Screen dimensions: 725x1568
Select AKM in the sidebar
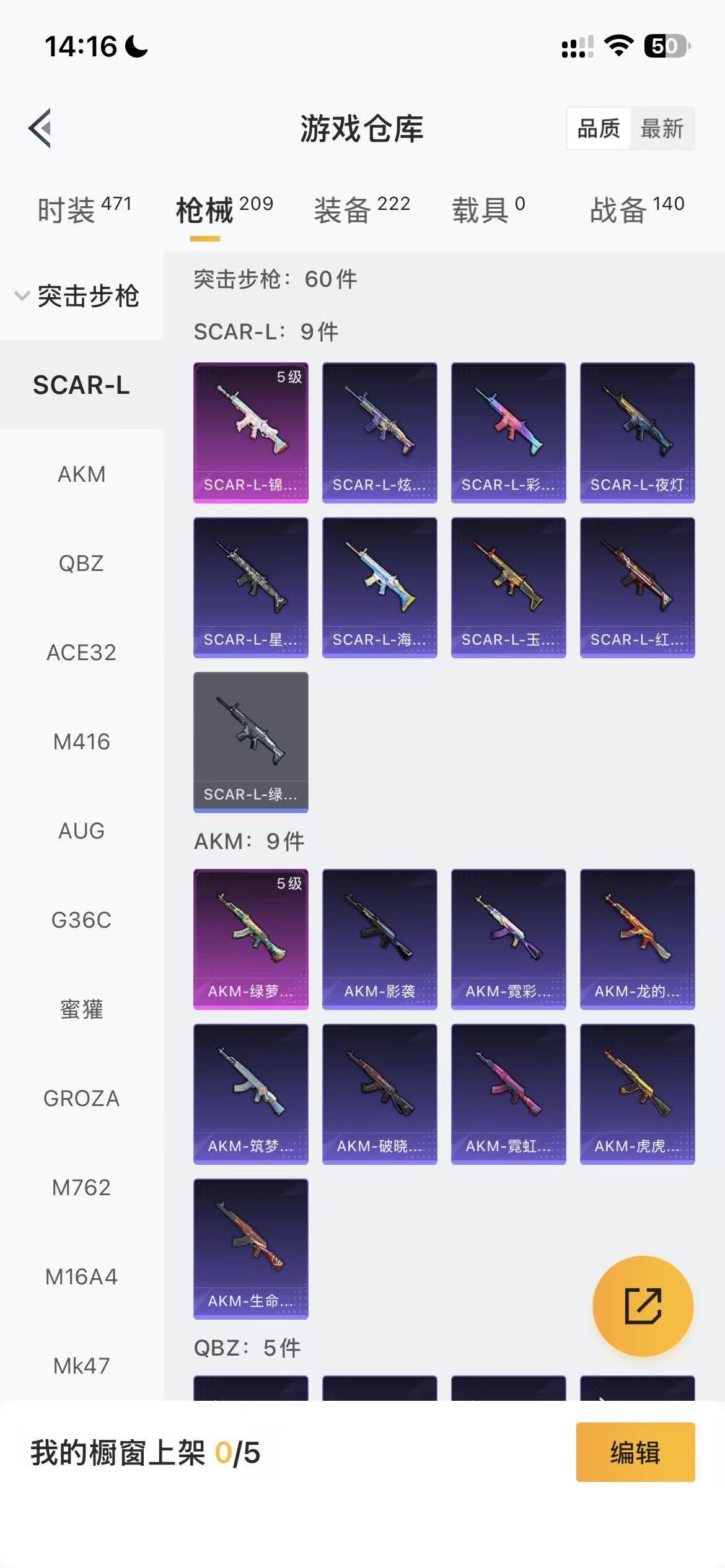pos(81,474)
